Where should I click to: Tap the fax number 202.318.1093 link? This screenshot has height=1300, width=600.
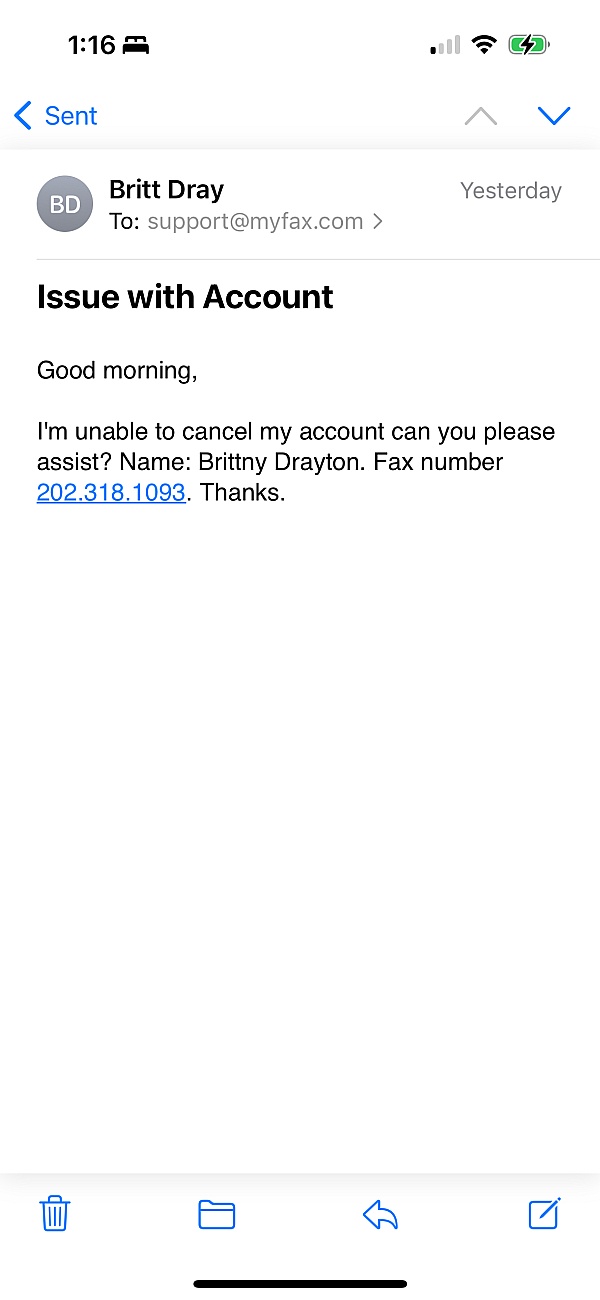click(x=111, y=493)
